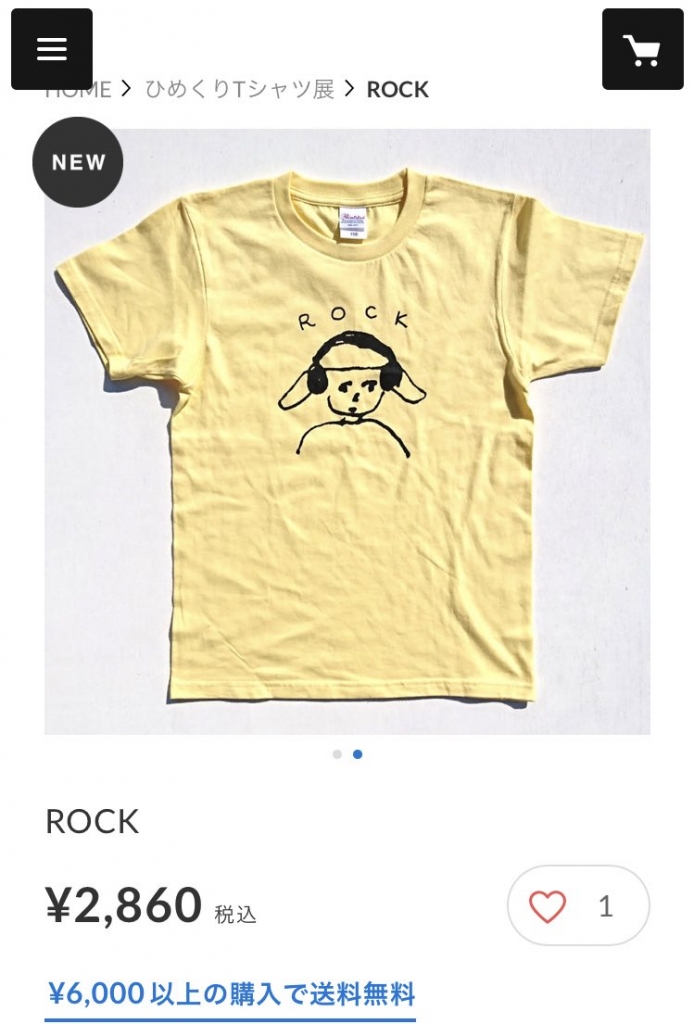Open the shopping cart
The image size is (694, 1024).
[642, 49]
